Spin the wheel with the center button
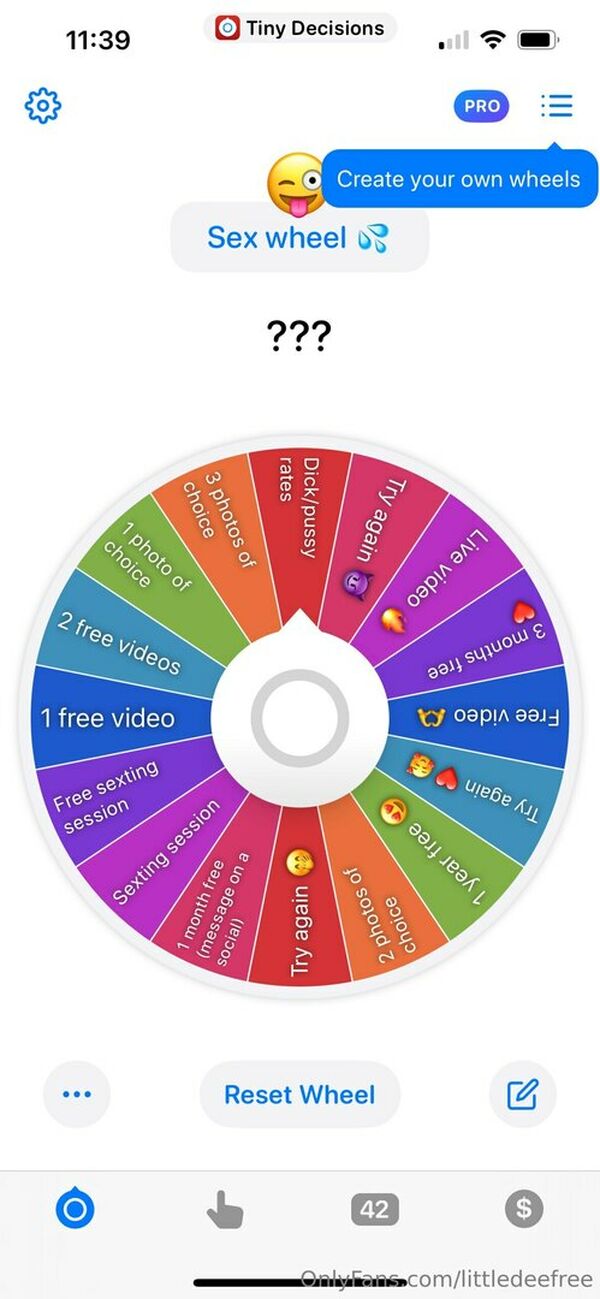The width and height of the screenshot is (600, 1299). (x=300, y=717)
